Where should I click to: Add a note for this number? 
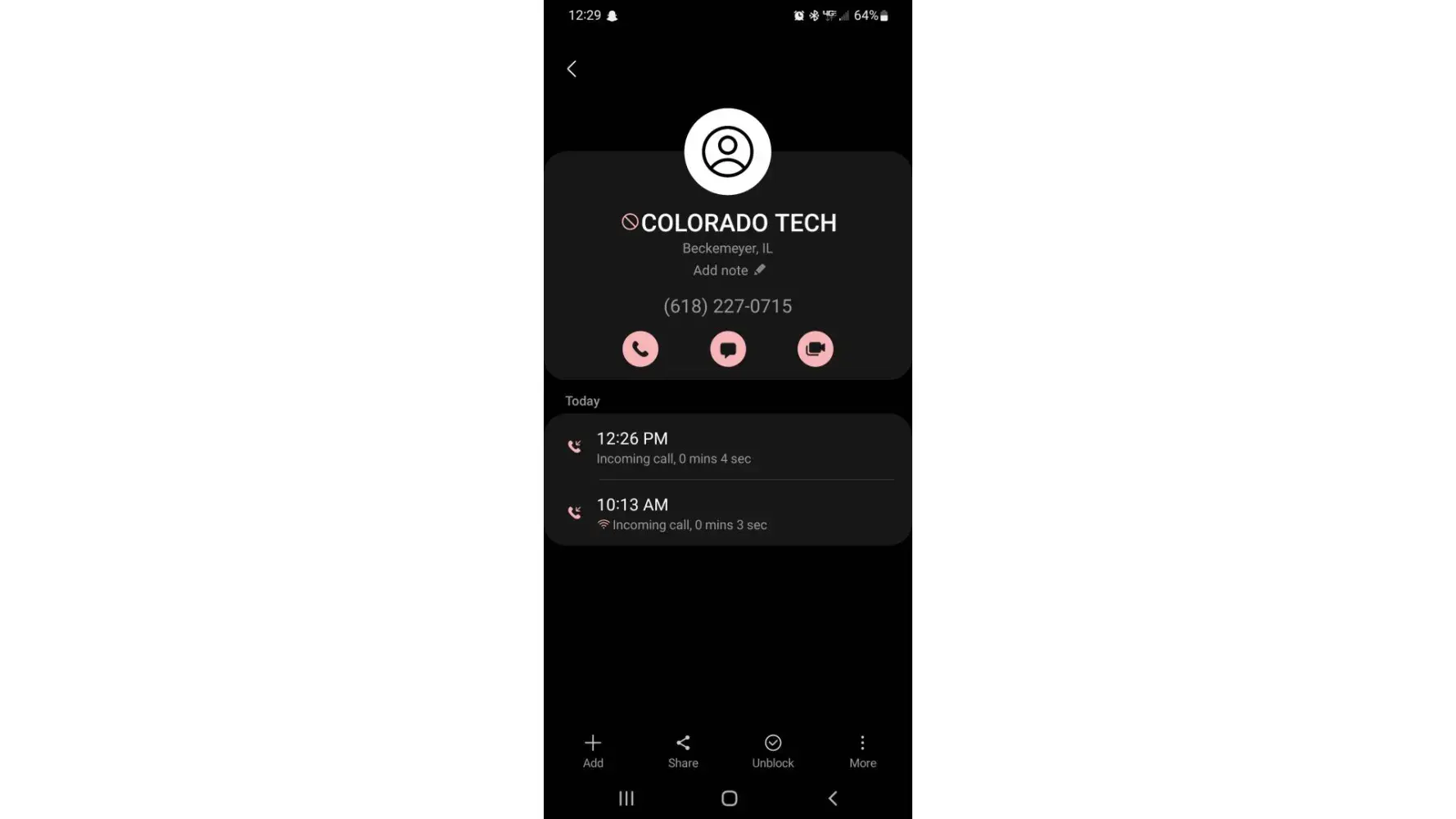[x=728, y=270]
